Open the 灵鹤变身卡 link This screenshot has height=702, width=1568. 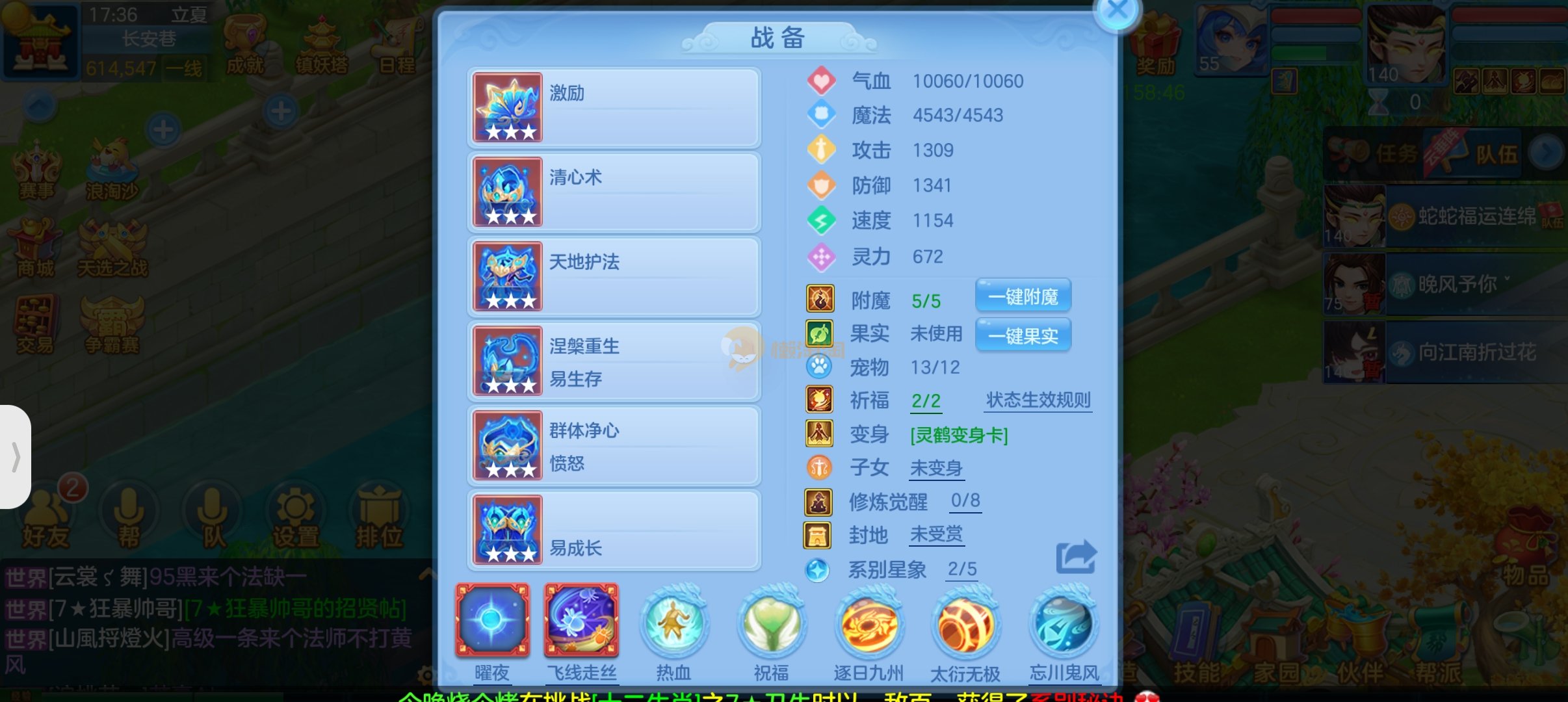[x=959, y=435]
